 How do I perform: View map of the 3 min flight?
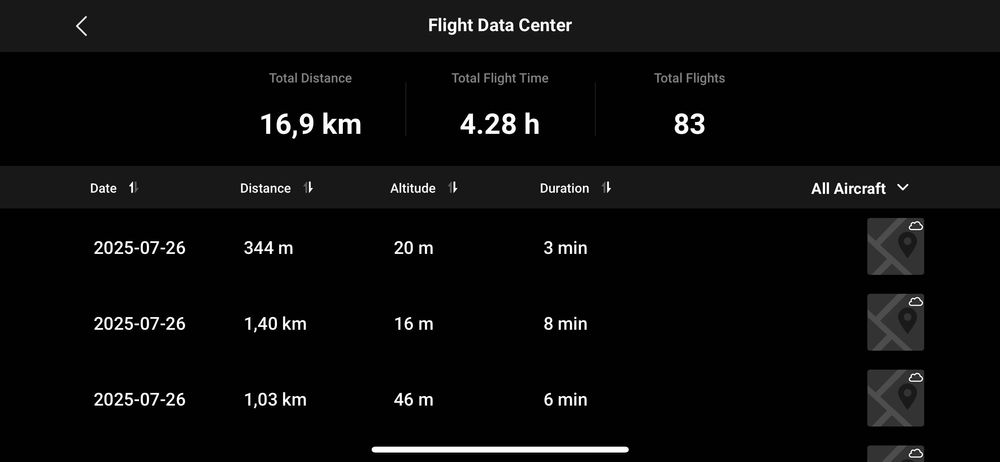pyautogui.click(x=895, y=246)
